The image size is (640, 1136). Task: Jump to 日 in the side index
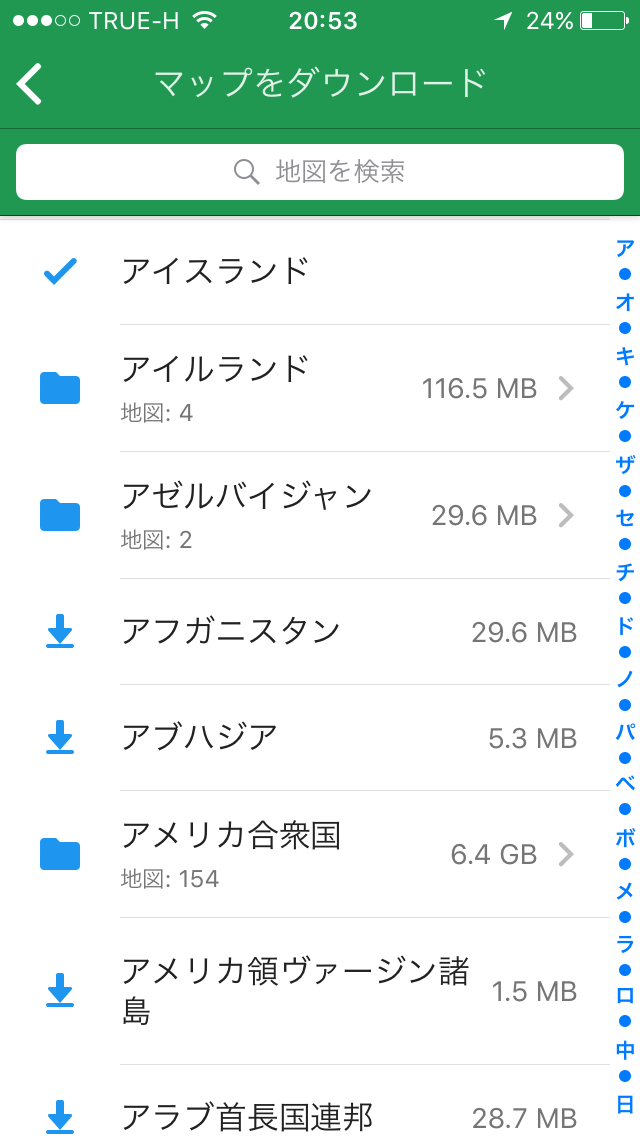coord(625,1103)
